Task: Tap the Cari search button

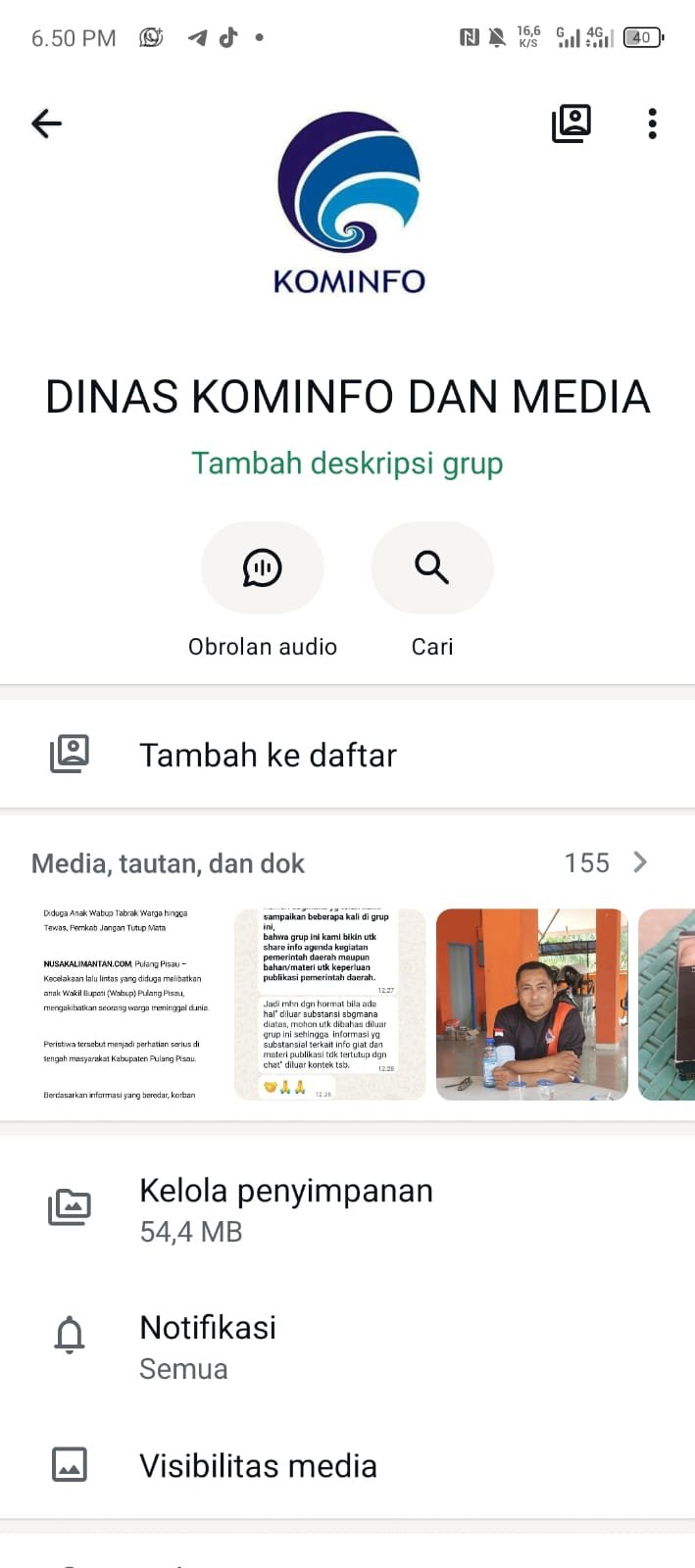Action: (x=432, y=567)
